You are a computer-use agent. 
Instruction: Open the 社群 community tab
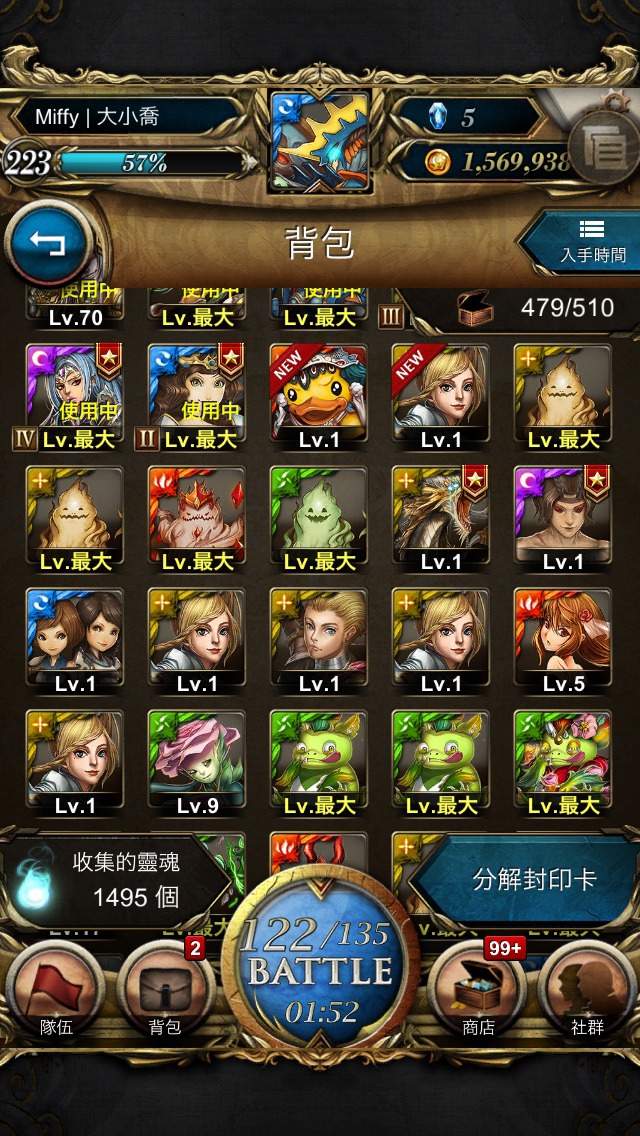point(587,990)
